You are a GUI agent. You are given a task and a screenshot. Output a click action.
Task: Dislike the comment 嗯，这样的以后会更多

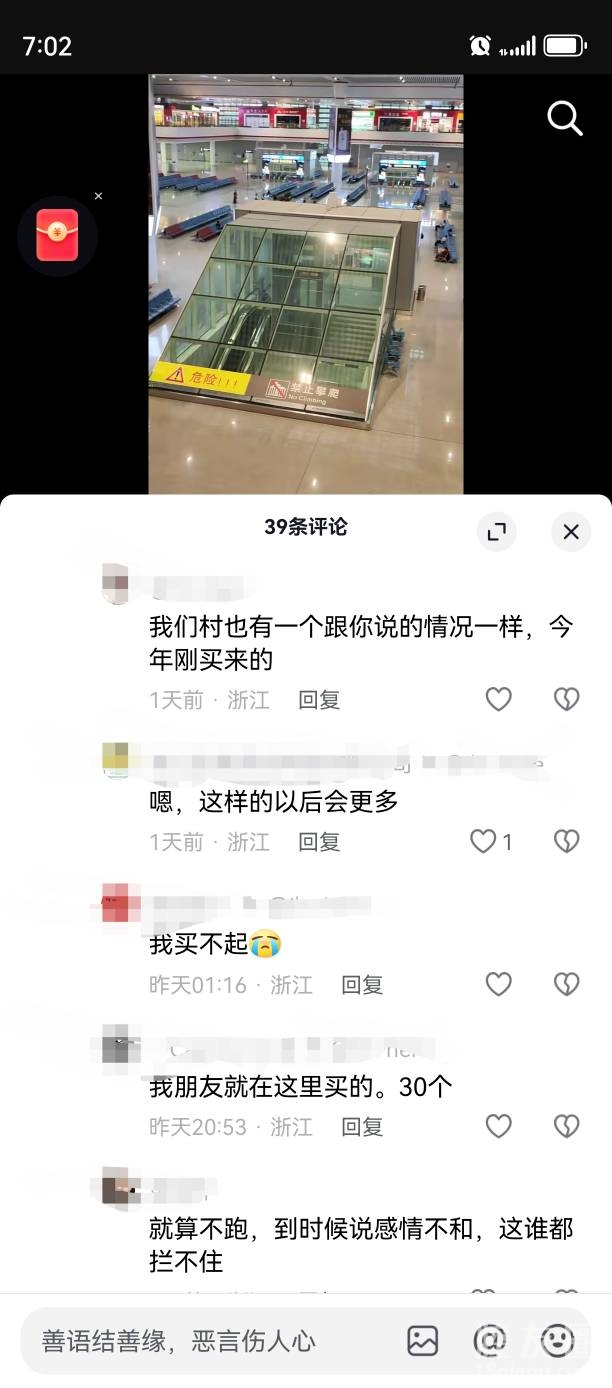[567, 842]
